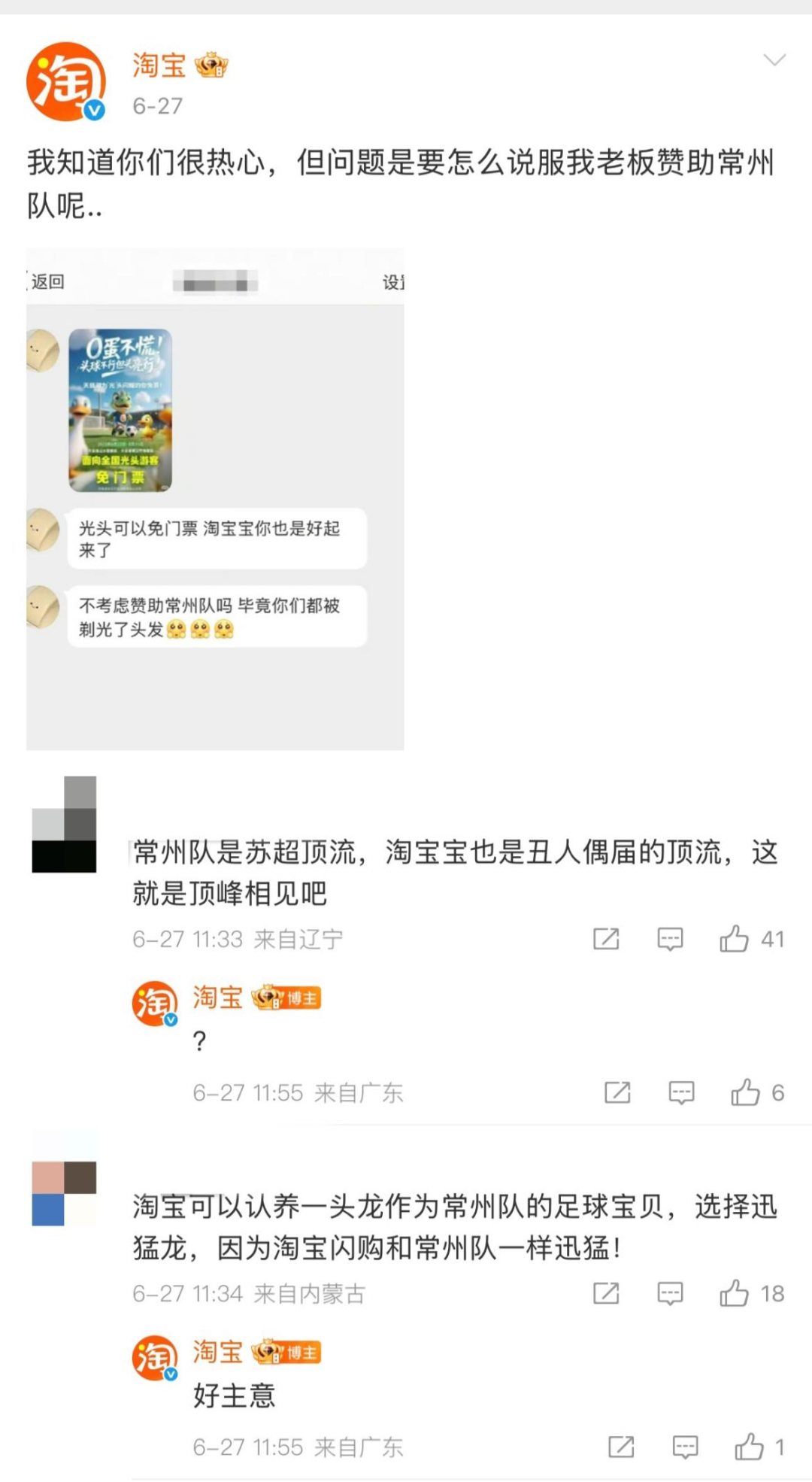This screenshot has width=812, height=1482.
Task: Expand the post options chevron
Action: tap(774, 60)
